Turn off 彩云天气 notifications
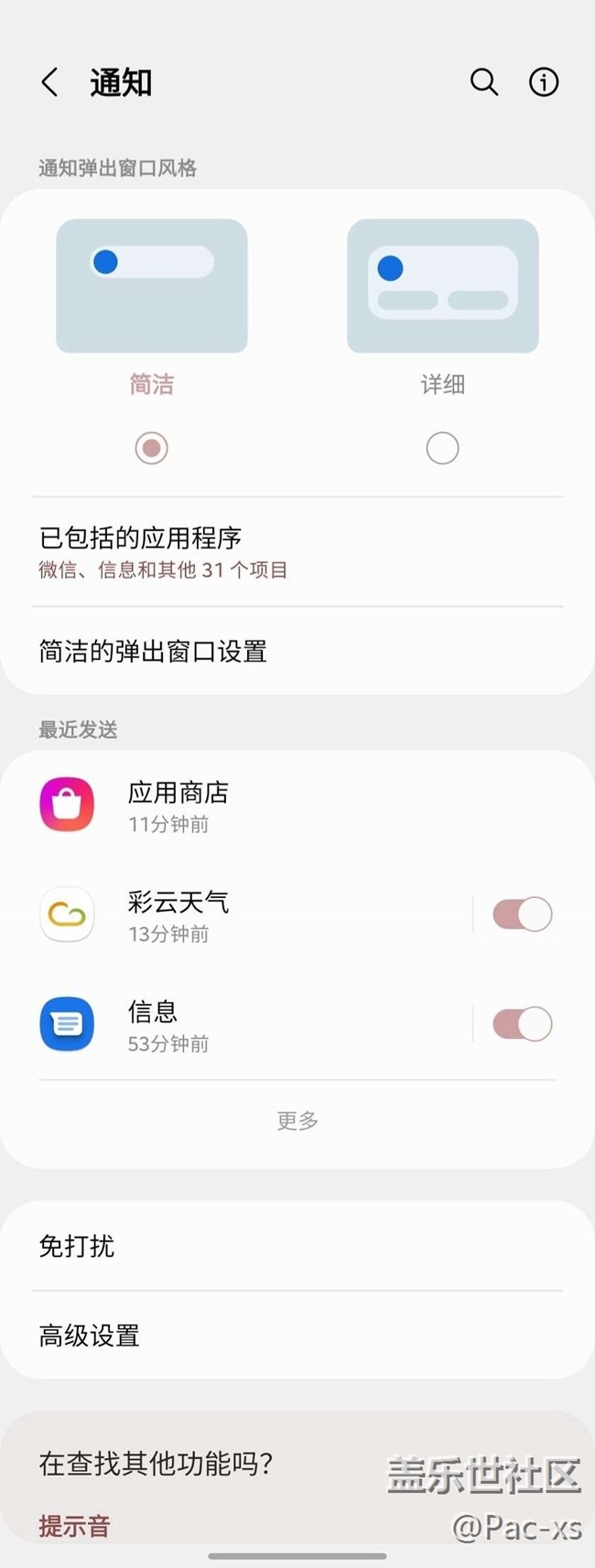 [522, 914]
